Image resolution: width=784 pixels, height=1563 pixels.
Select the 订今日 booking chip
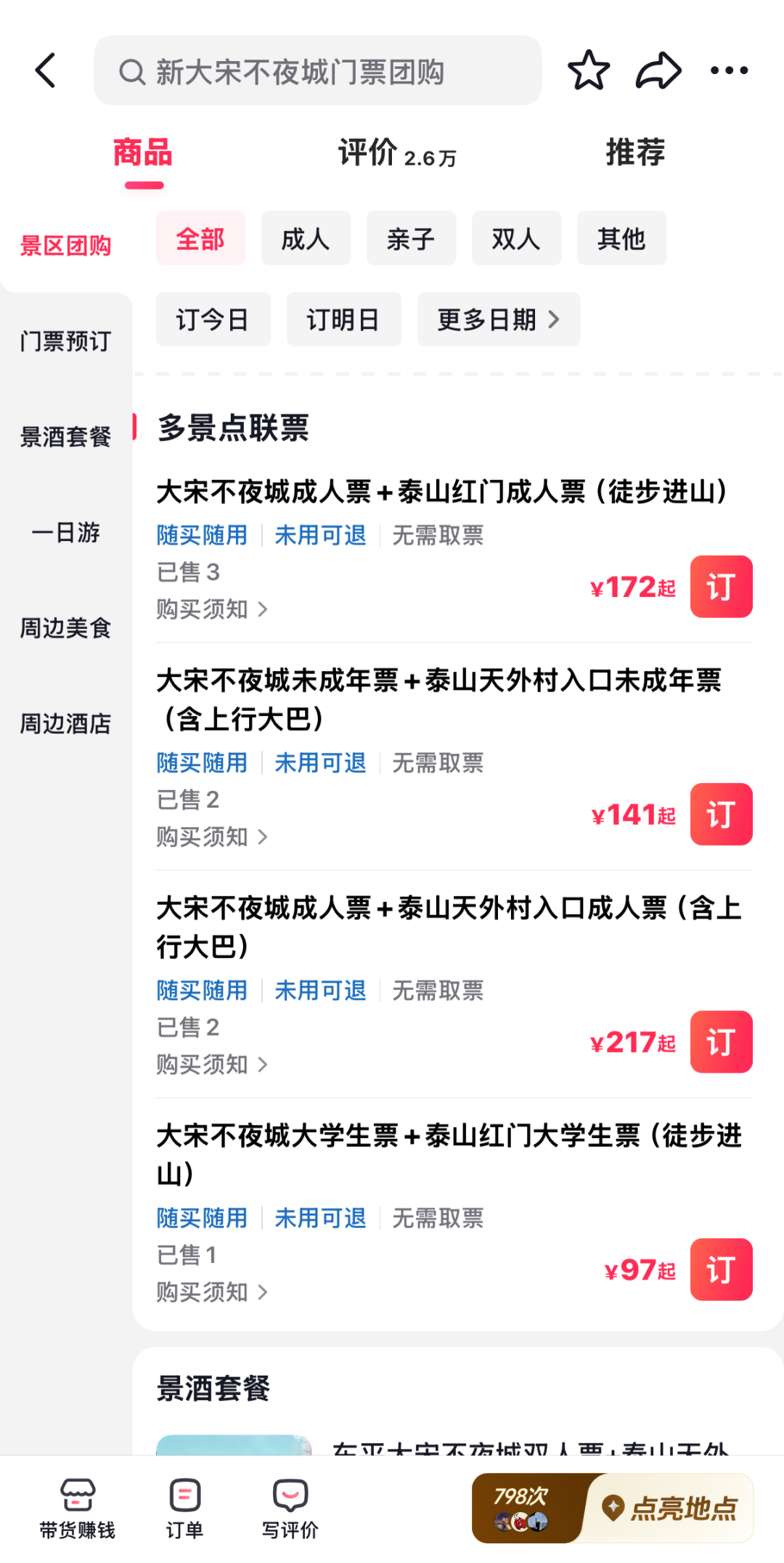213,319
